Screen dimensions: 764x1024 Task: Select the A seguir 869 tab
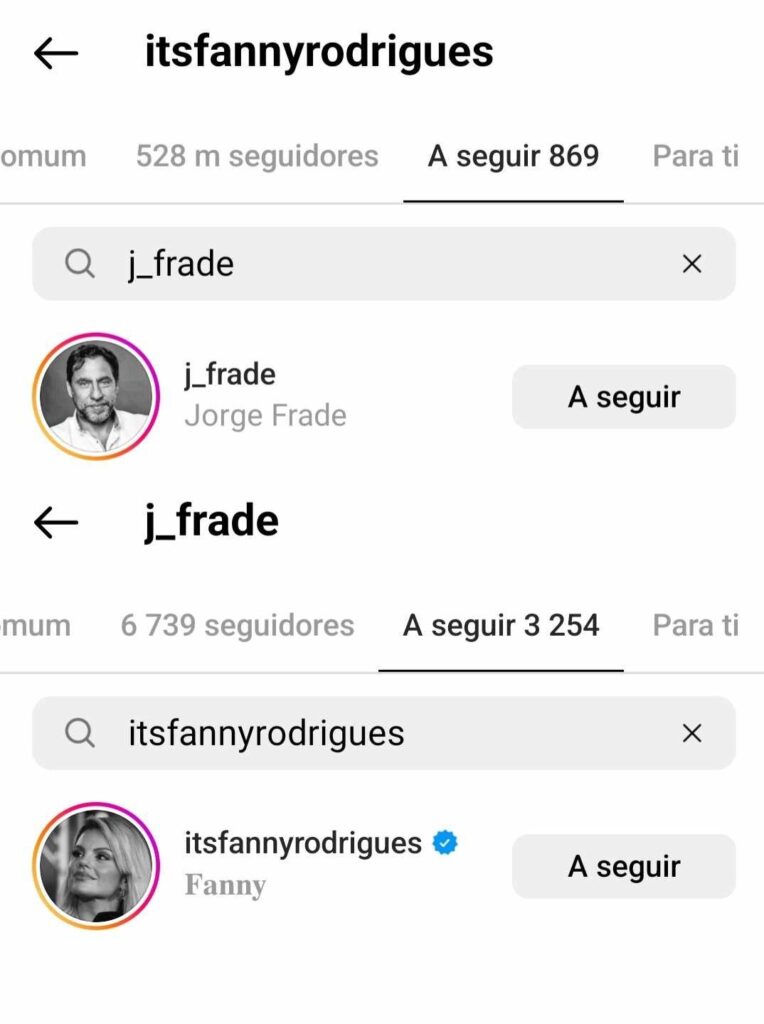click(513, 157)
